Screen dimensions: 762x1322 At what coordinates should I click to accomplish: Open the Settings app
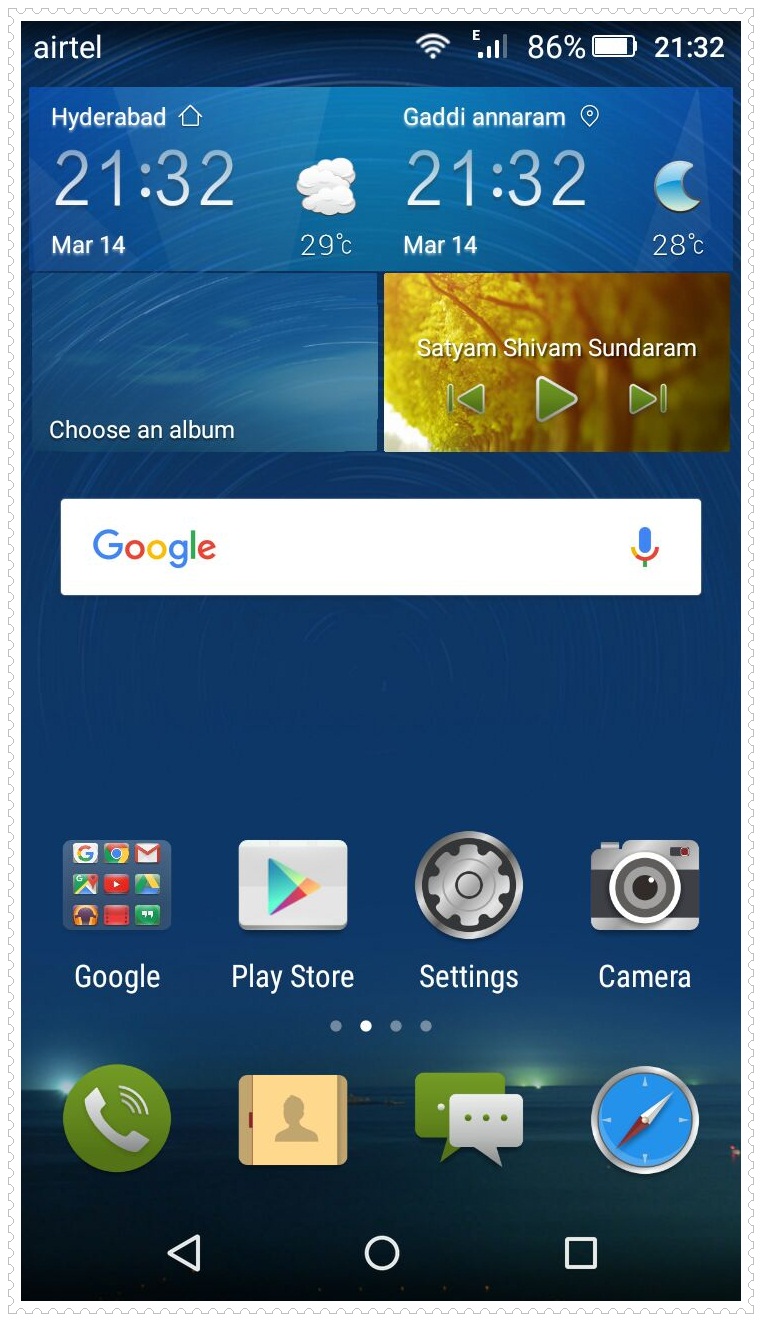(x=469, y=886)
